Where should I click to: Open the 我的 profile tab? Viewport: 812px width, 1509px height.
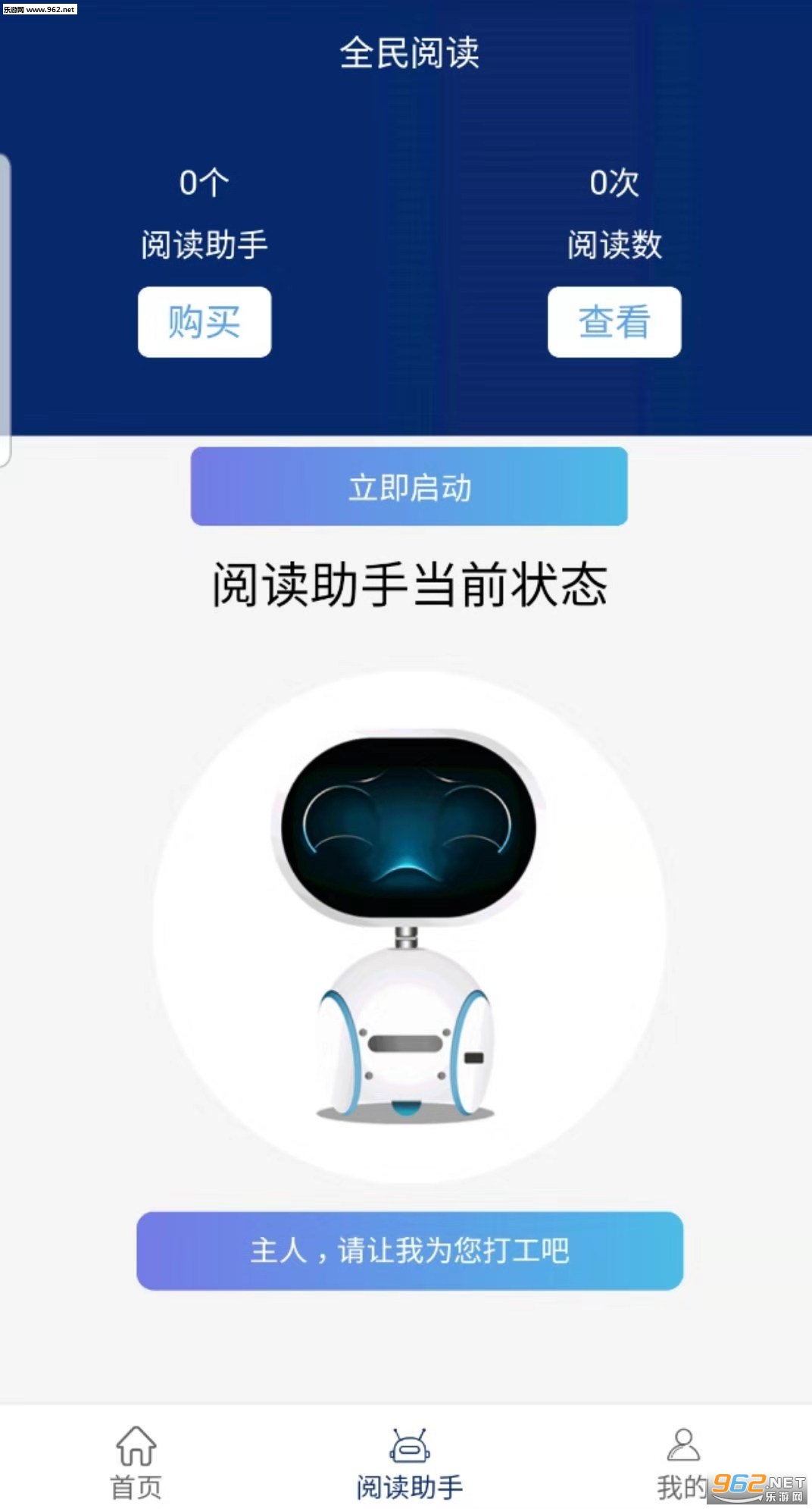683,1464
